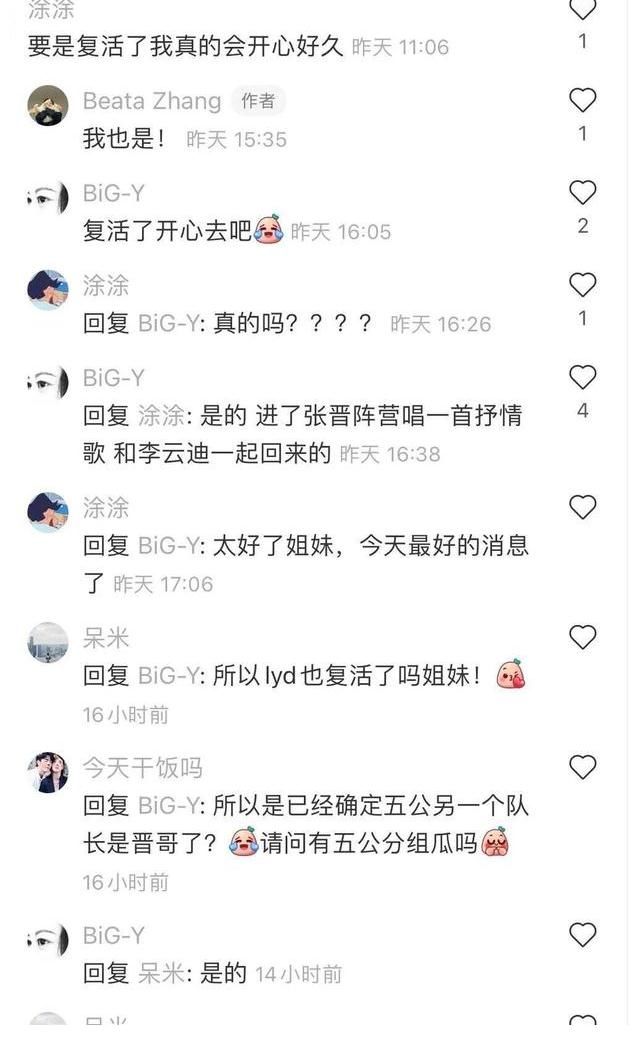
Task: Open 今天干饭吗's profile avatar
Action: [47, 773]
